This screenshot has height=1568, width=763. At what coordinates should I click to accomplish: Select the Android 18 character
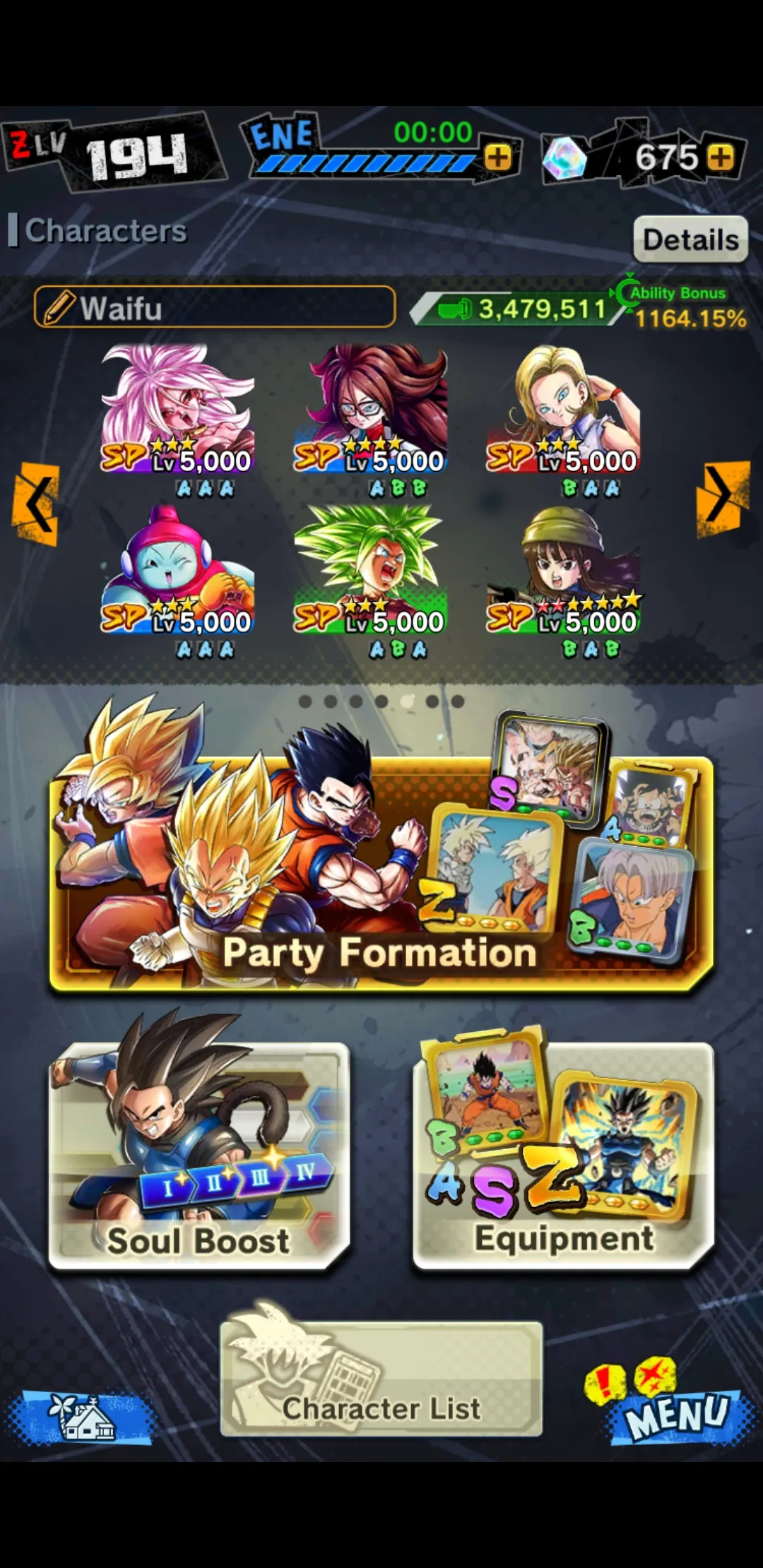click(563, 410)
